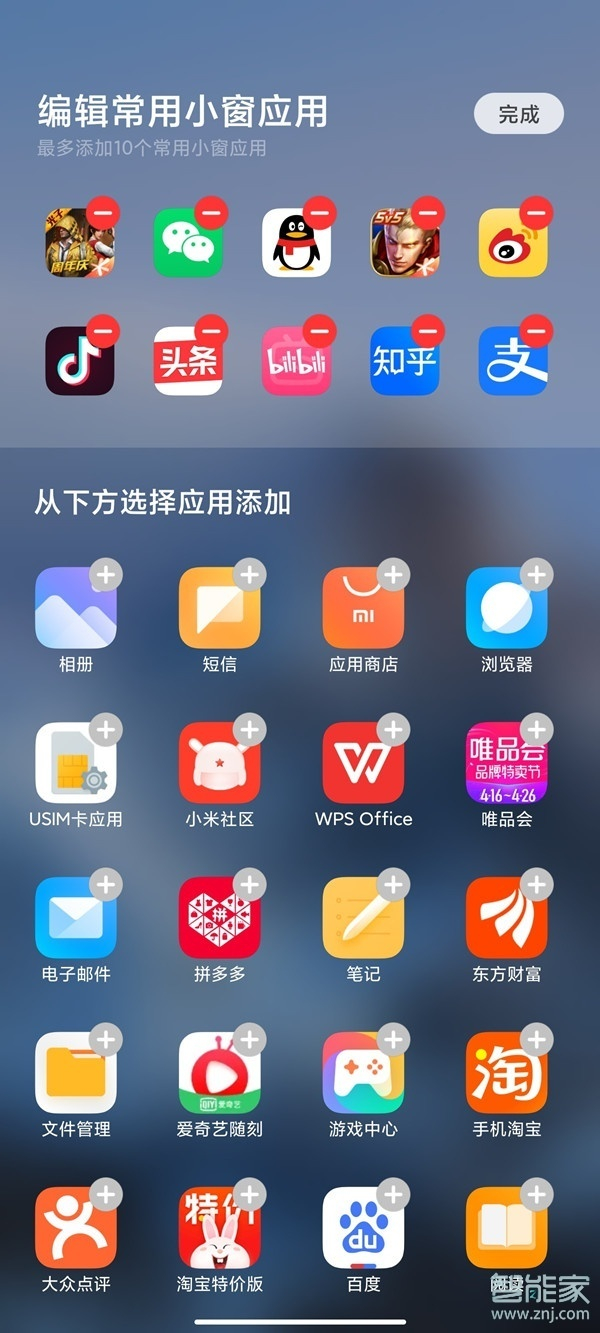Remove the QQ penguin app
Viewport: 600px width, 1333px height.
click(320, 212)
